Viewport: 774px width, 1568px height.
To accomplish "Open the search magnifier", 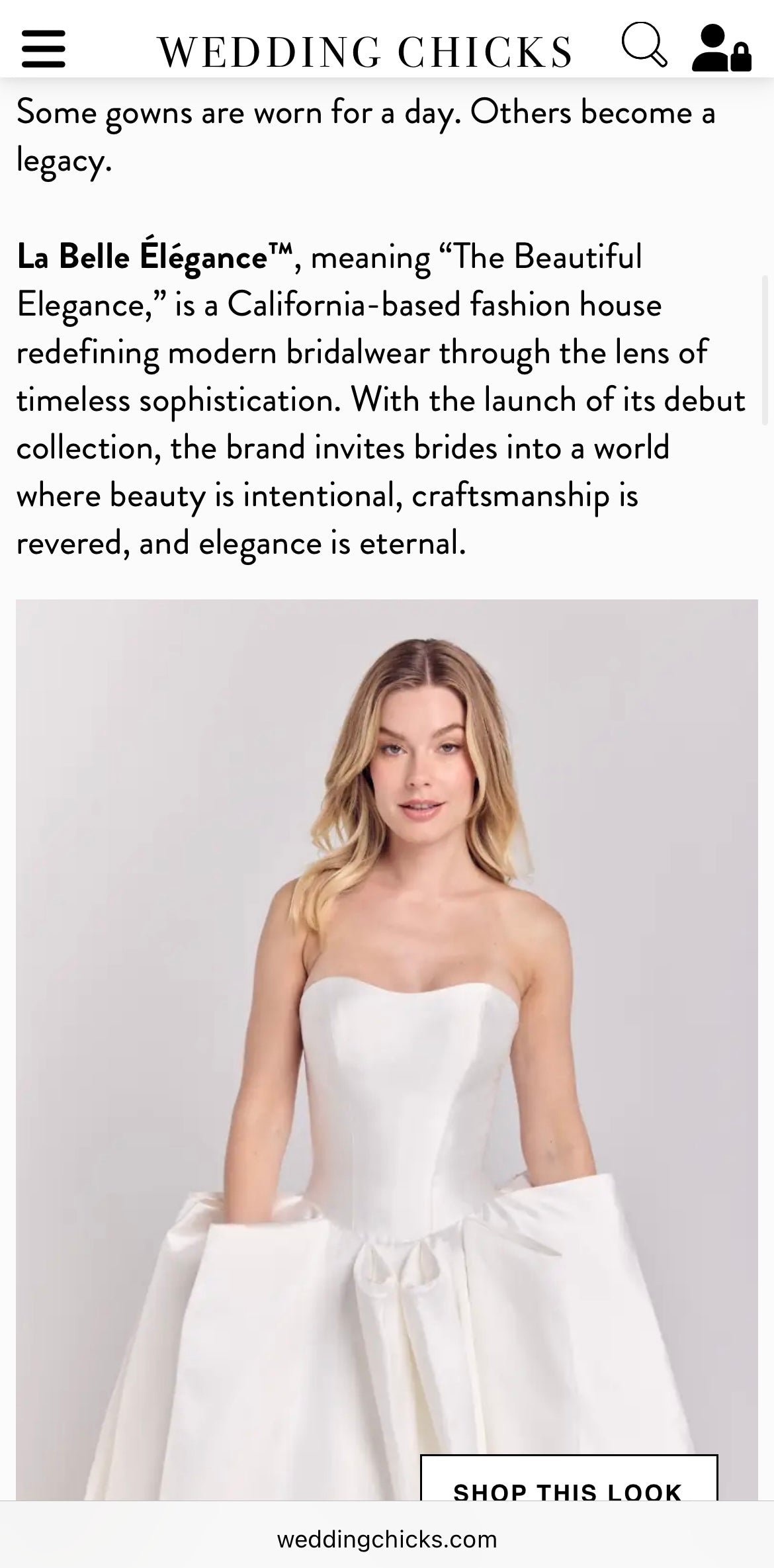I will (644, 46).
